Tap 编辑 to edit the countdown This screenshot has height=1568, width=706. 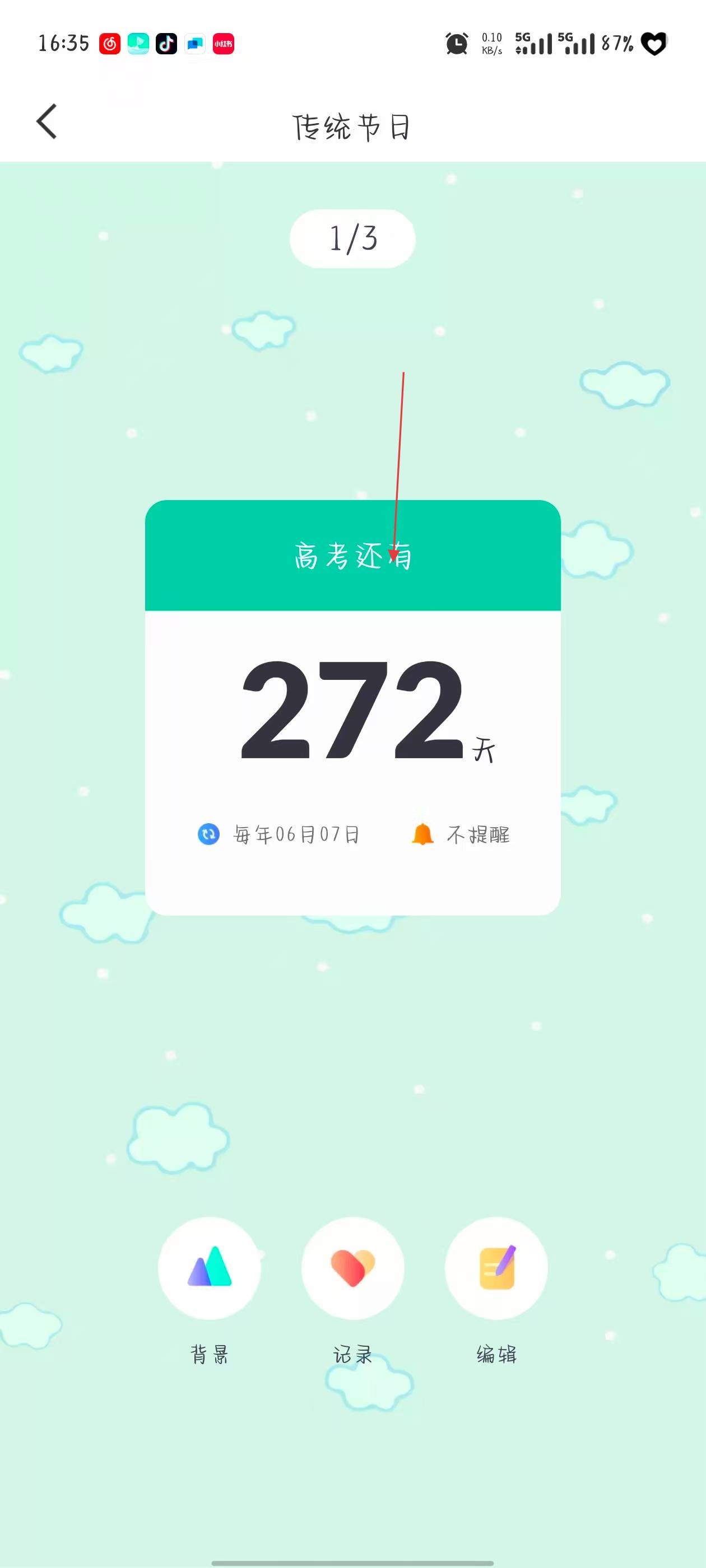coord(496,1268)
